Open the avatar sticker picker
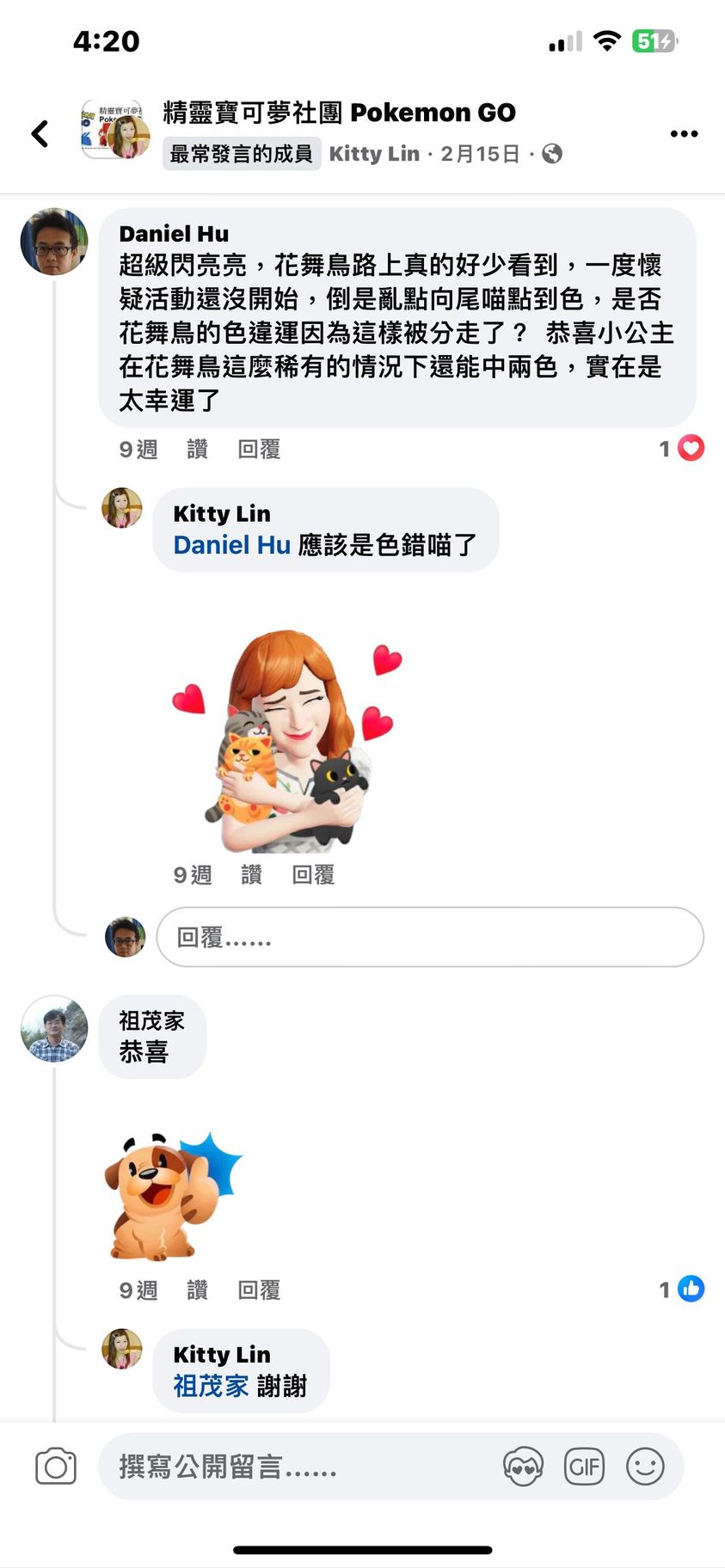This screenshot has height=1568, width=725. (523, 1467)
